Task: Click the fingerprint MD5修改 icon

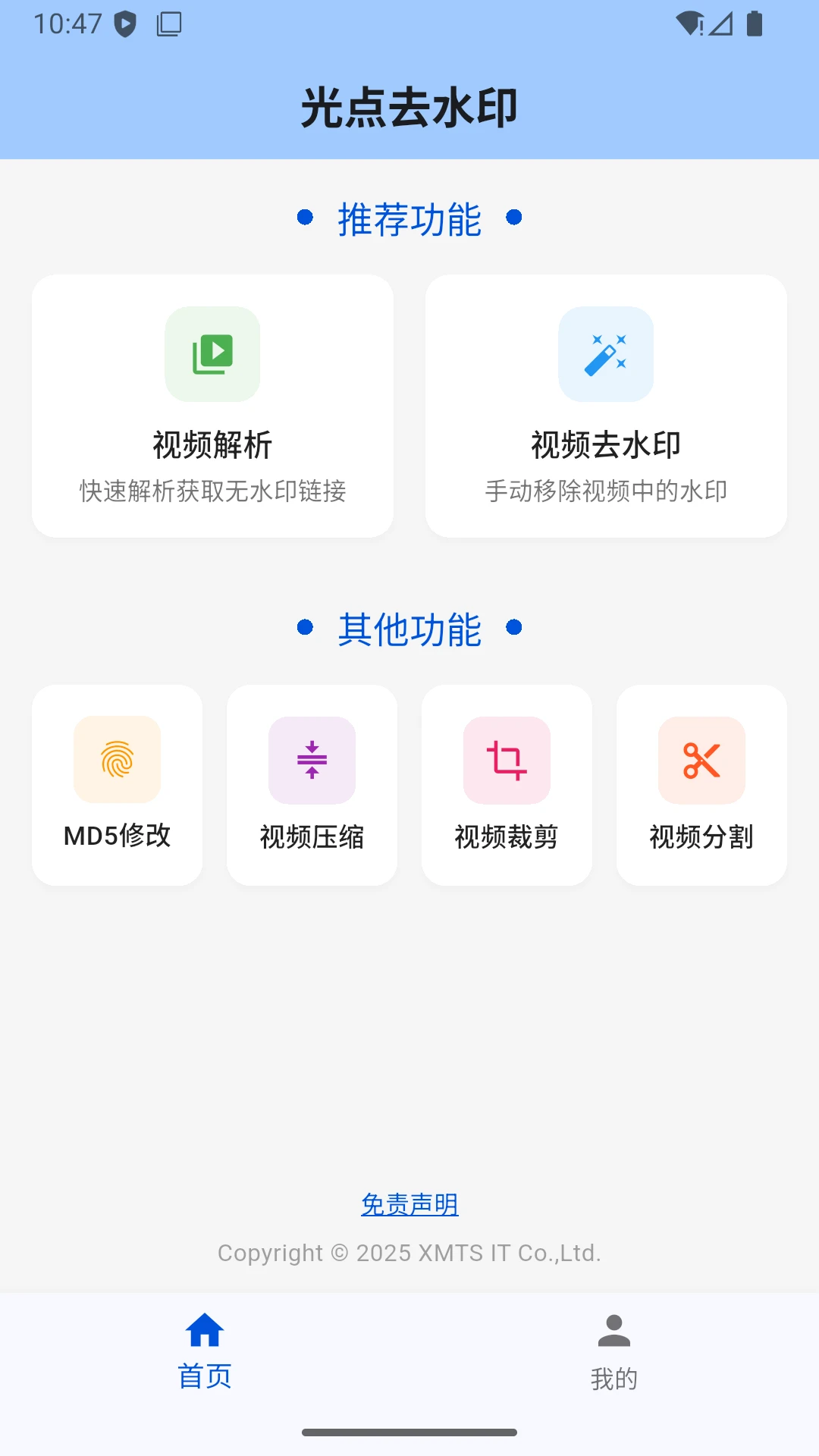Action: 117,761
